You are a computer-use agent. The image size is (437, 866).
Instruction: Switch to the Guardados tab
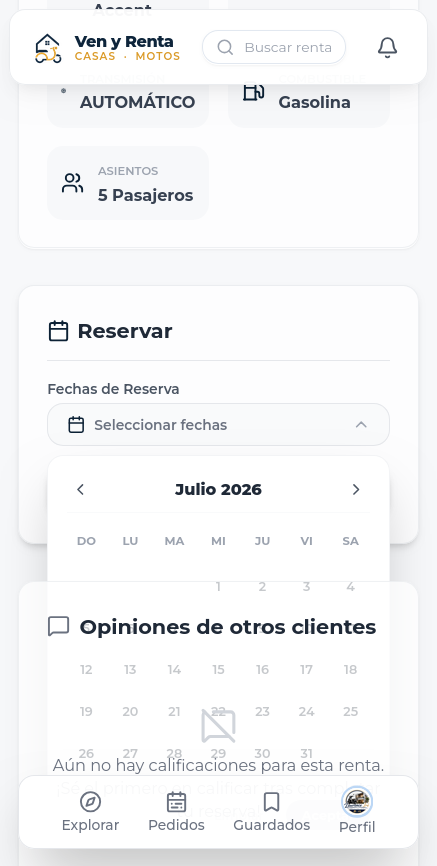click(271, 811)
